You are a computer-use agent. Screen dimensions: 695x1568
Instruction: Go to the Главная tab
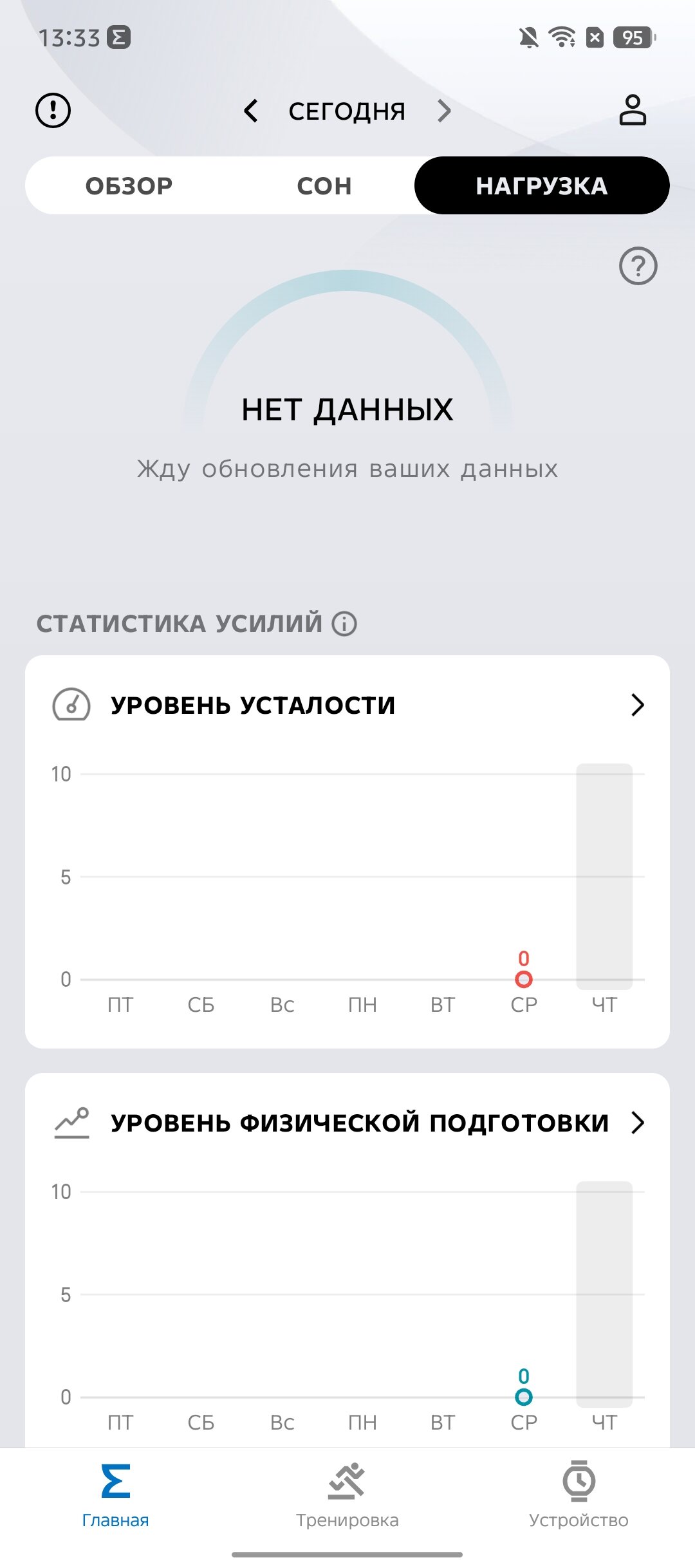(116, 1496)
